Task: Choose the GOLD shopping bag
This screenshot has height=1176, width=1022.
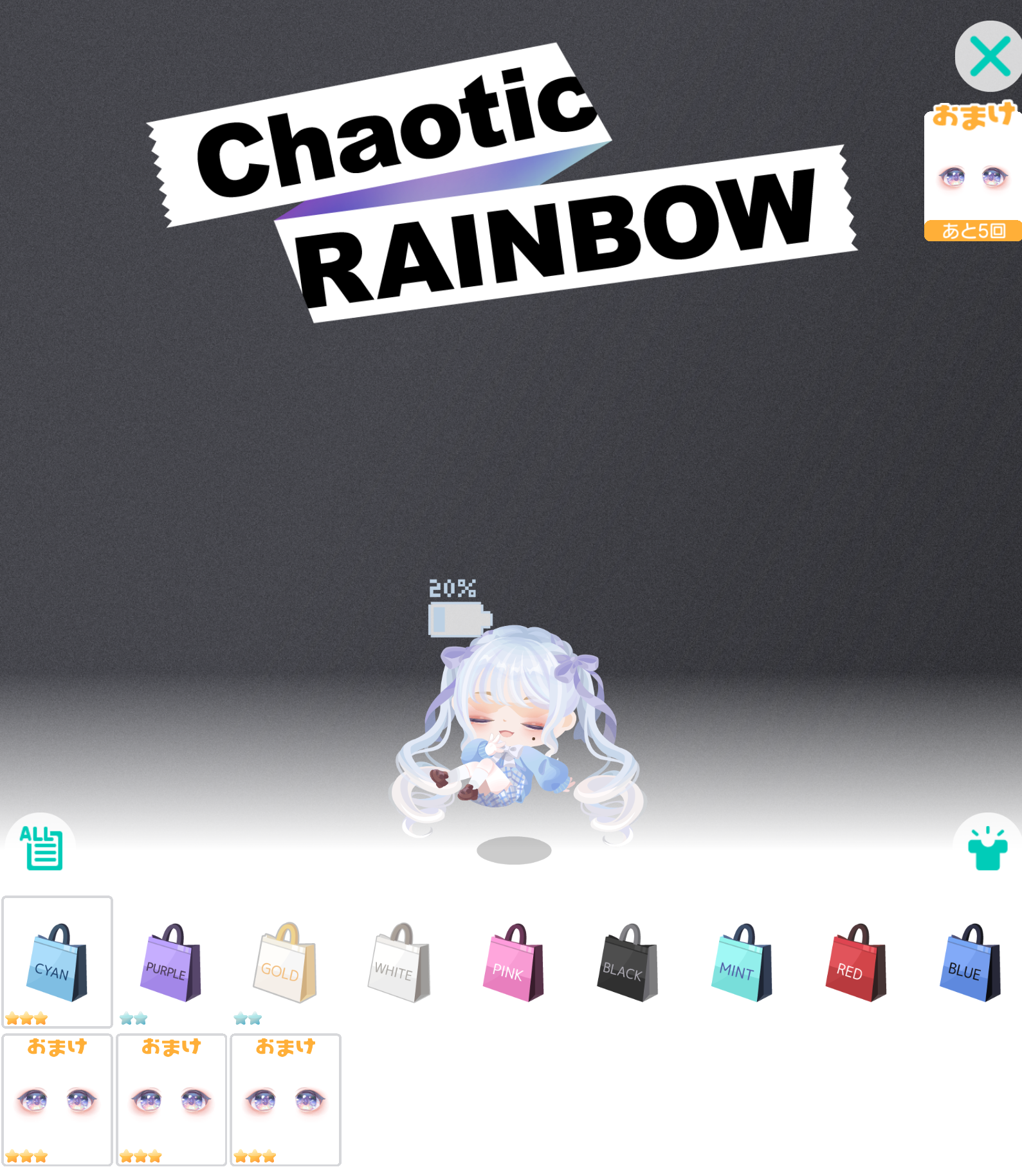Action: [x=286, y=962]
